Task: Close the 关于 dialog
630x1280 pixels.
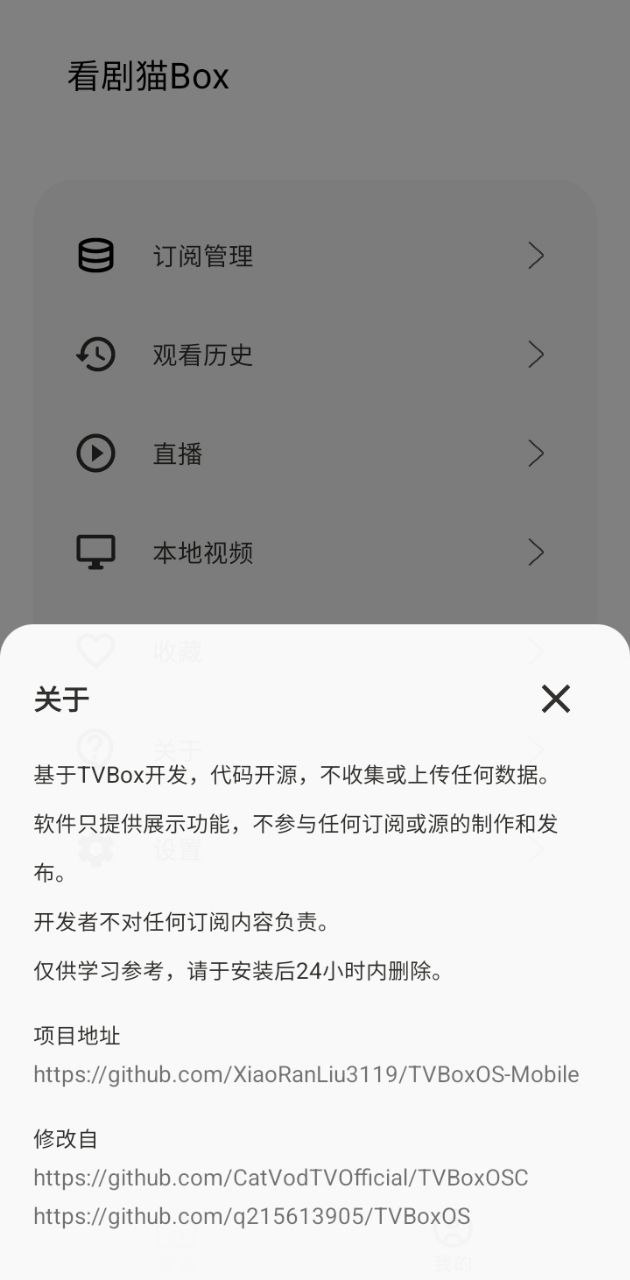Action: coord(555,698)
